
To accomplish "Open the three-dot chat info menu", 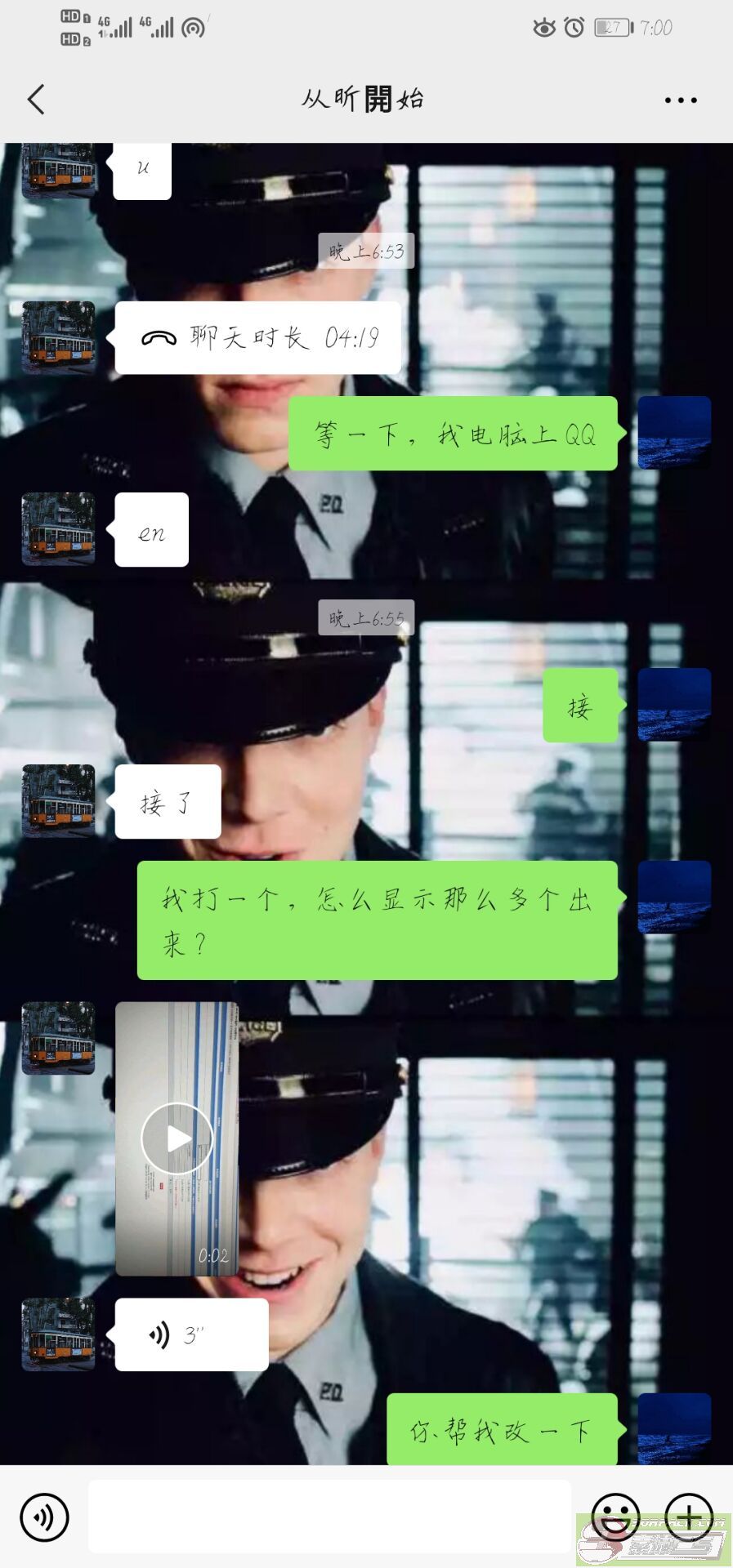I will tap(681, 100).
